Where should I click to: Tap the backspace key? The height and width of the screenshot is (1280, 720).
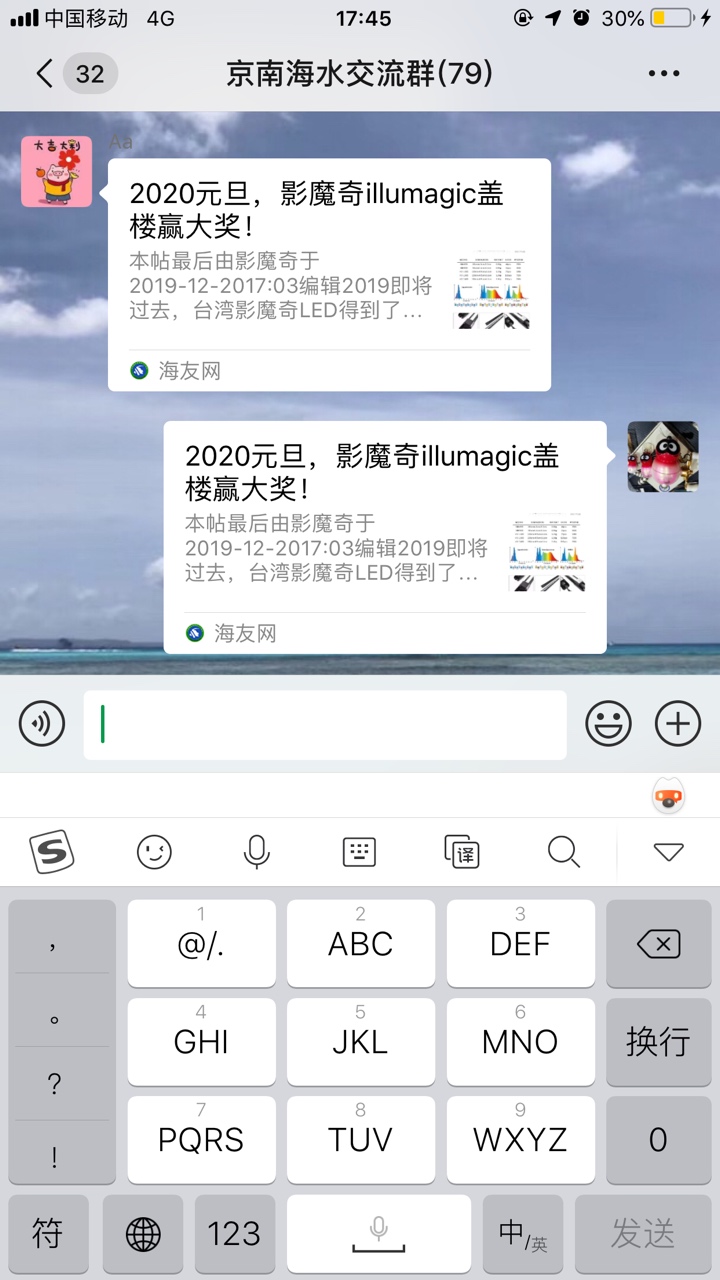(657, 943)
